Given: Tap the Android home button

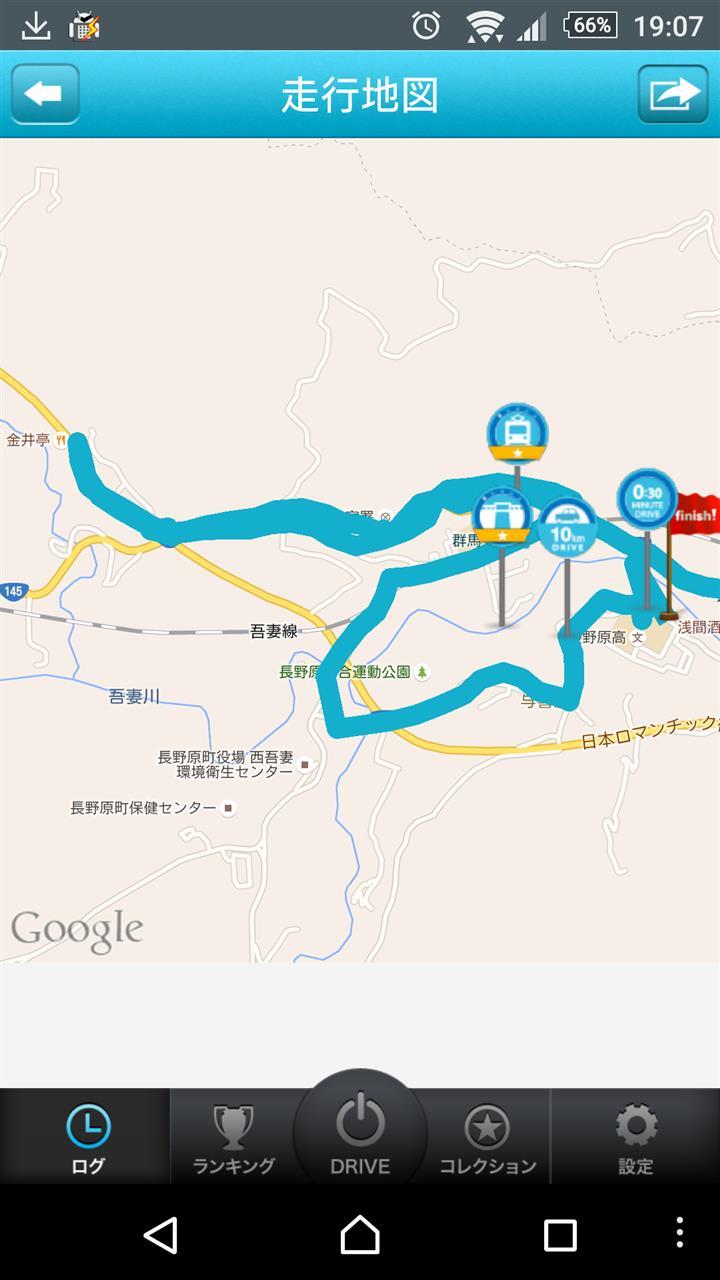Looking at the screenshot, I should pyautogui.click(x=360, y=1235).
